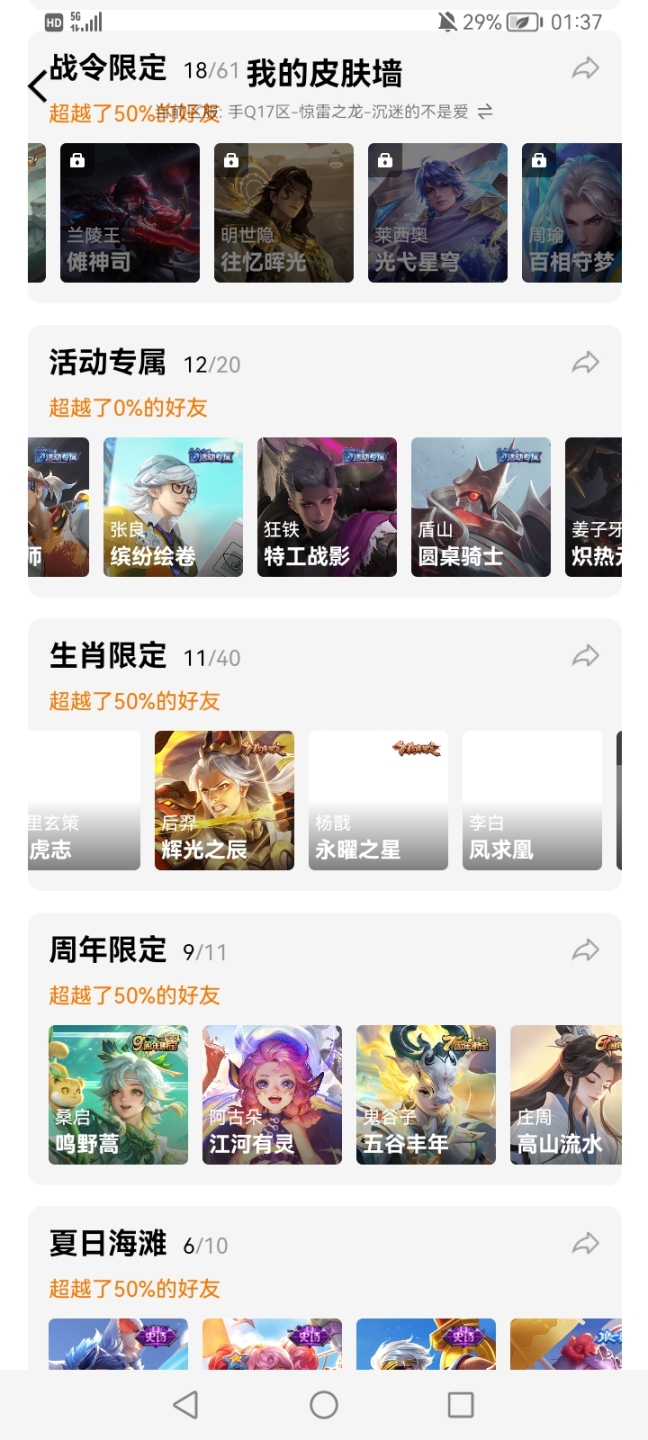Return to the phone's home screen
648x1440 pixels.
pos(324,1405)
